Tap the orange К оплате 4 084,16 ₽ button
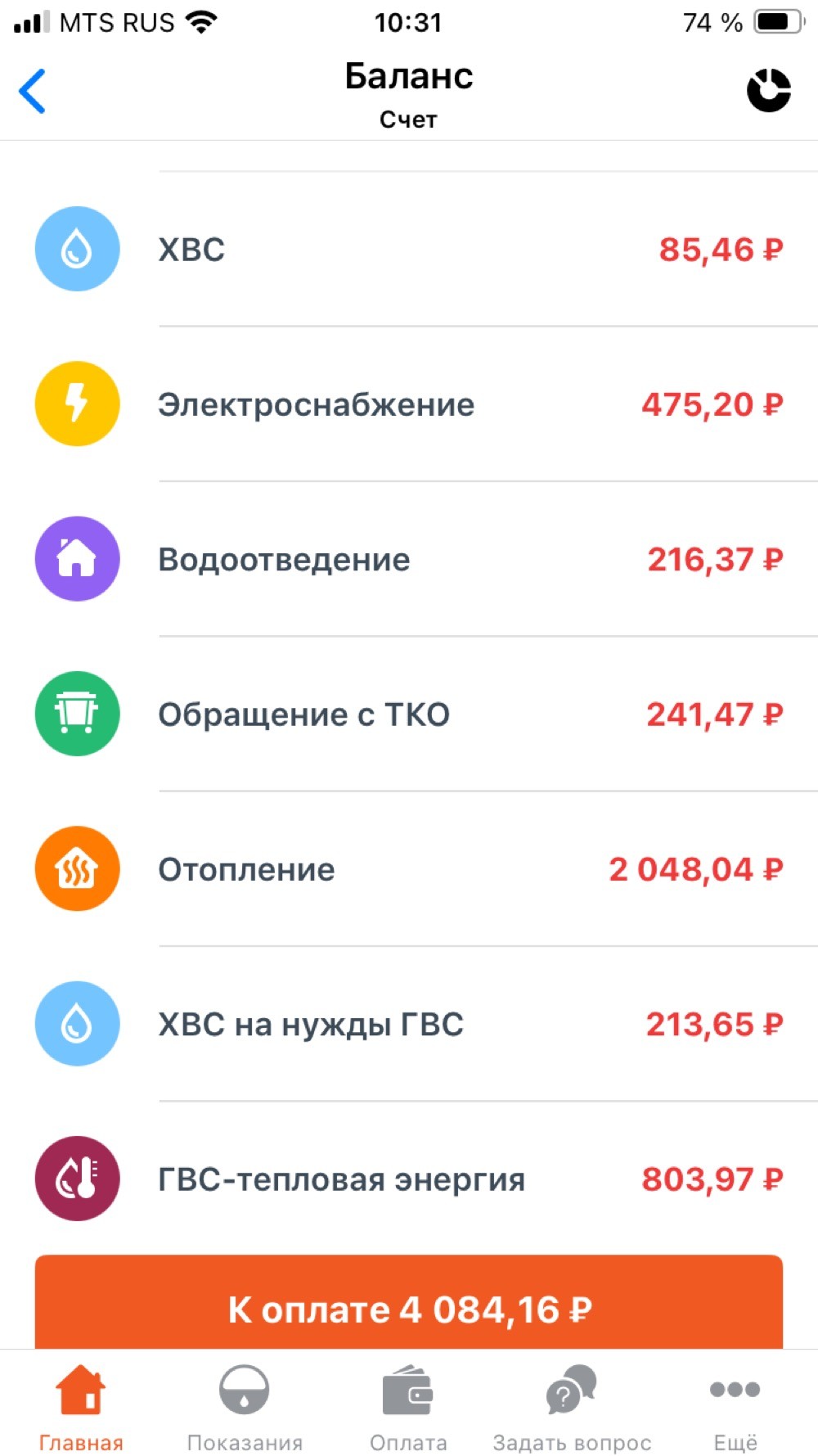818x1456 pixels. point(409,1307)
